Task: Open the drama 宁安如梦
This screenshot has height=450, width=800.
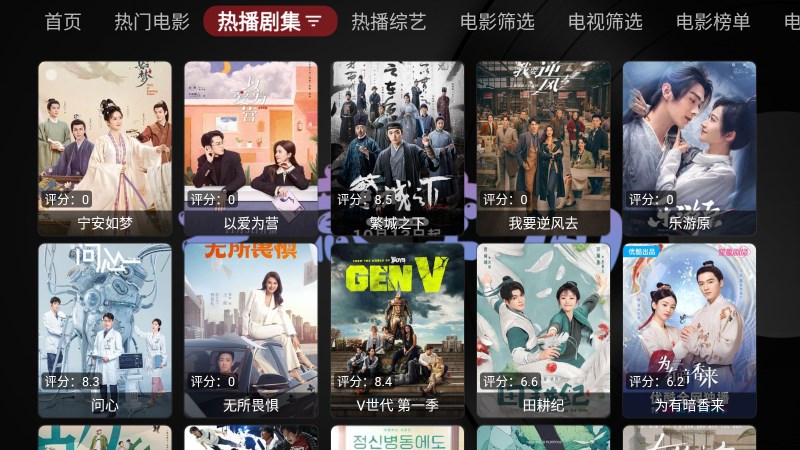Action: [105, 147]
